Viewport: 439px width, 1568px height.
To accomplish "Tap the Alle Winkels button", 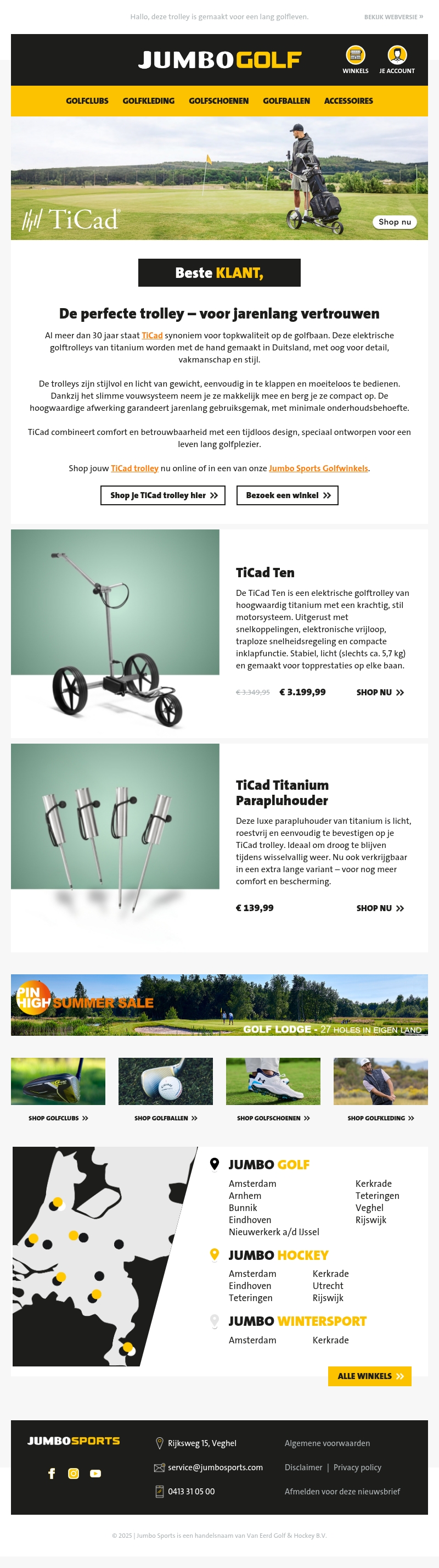I will pos(370,1376).
